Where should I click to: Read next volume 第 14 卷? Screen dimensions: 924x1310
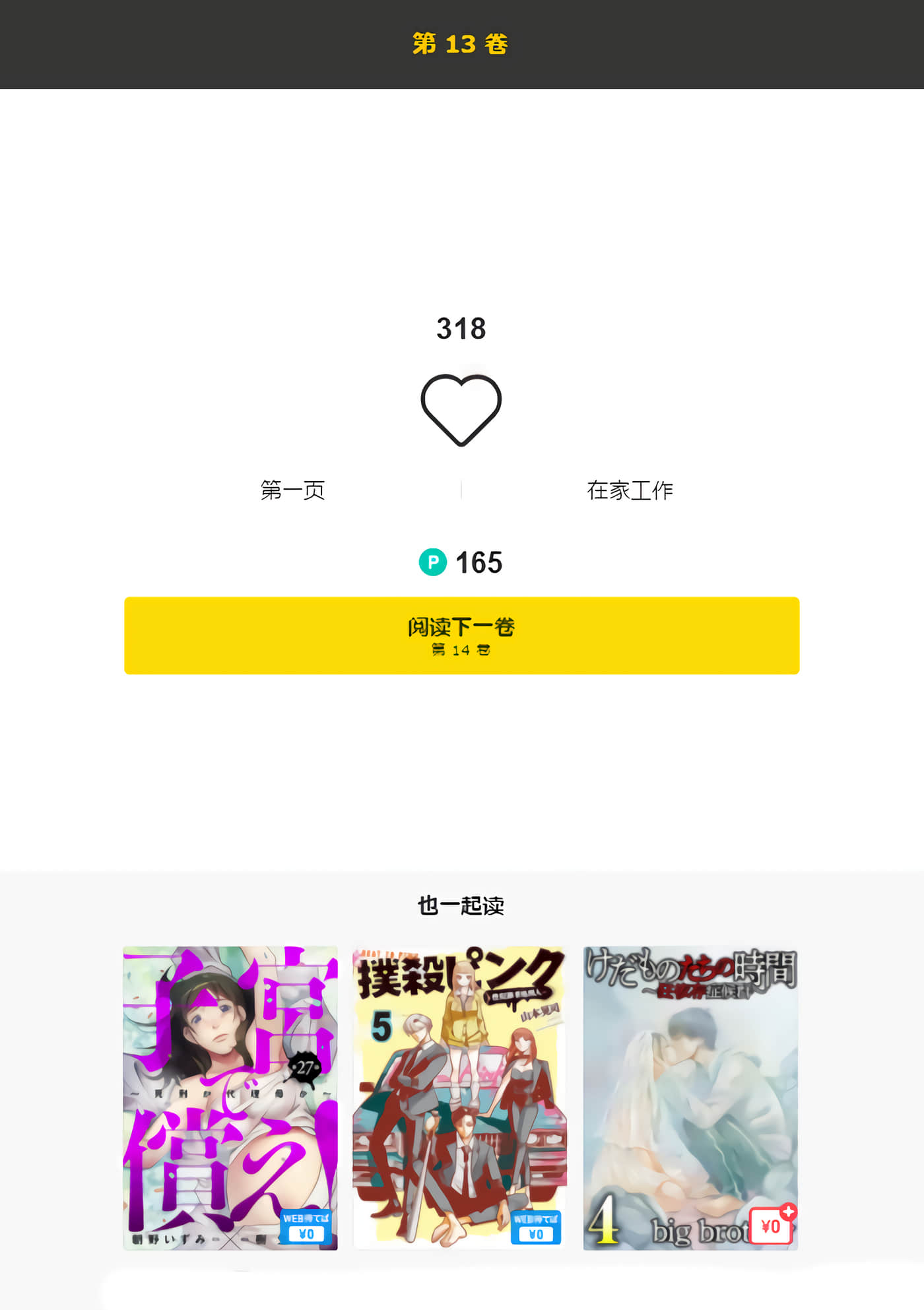(461, 635)
